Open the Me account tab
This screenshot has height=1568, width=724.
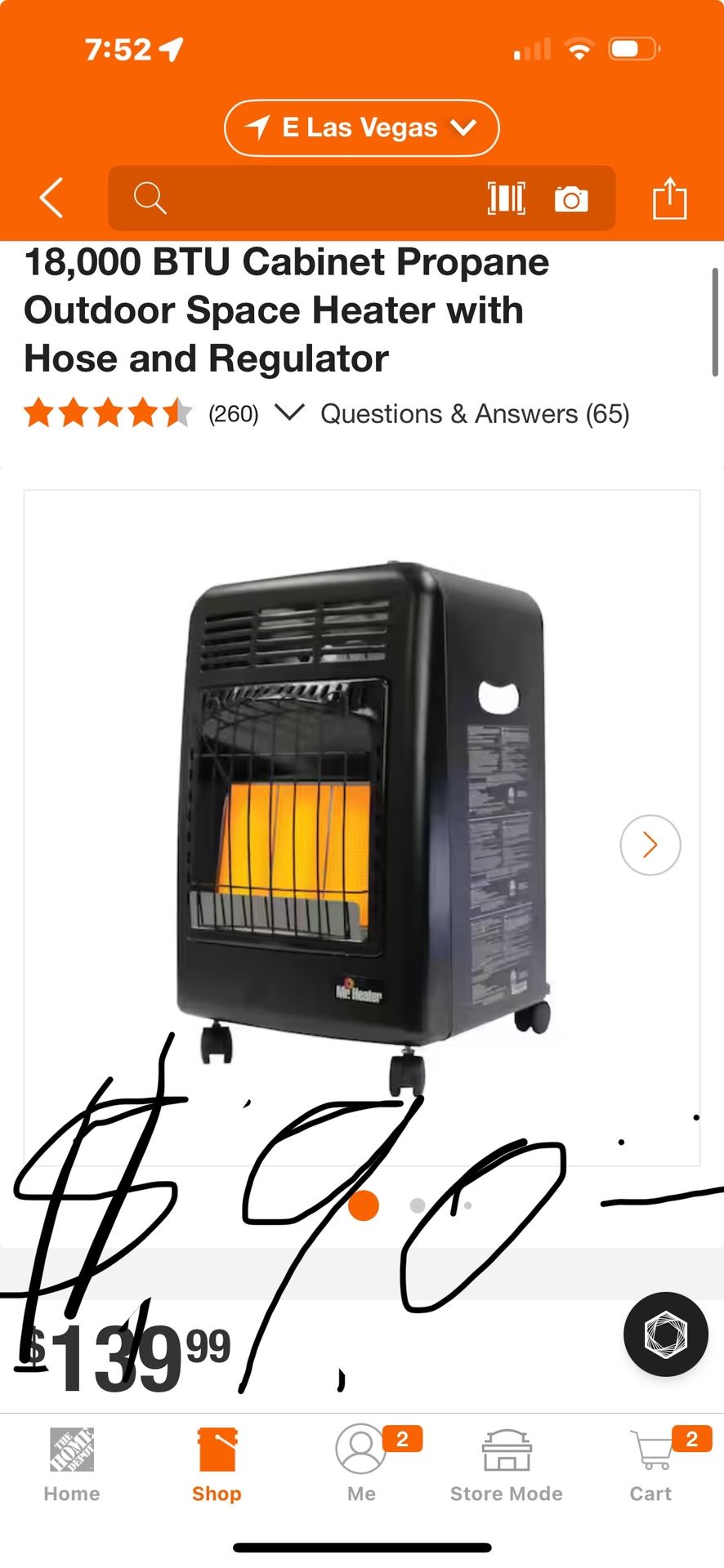pyautogui.click(x=361, y=1465)
